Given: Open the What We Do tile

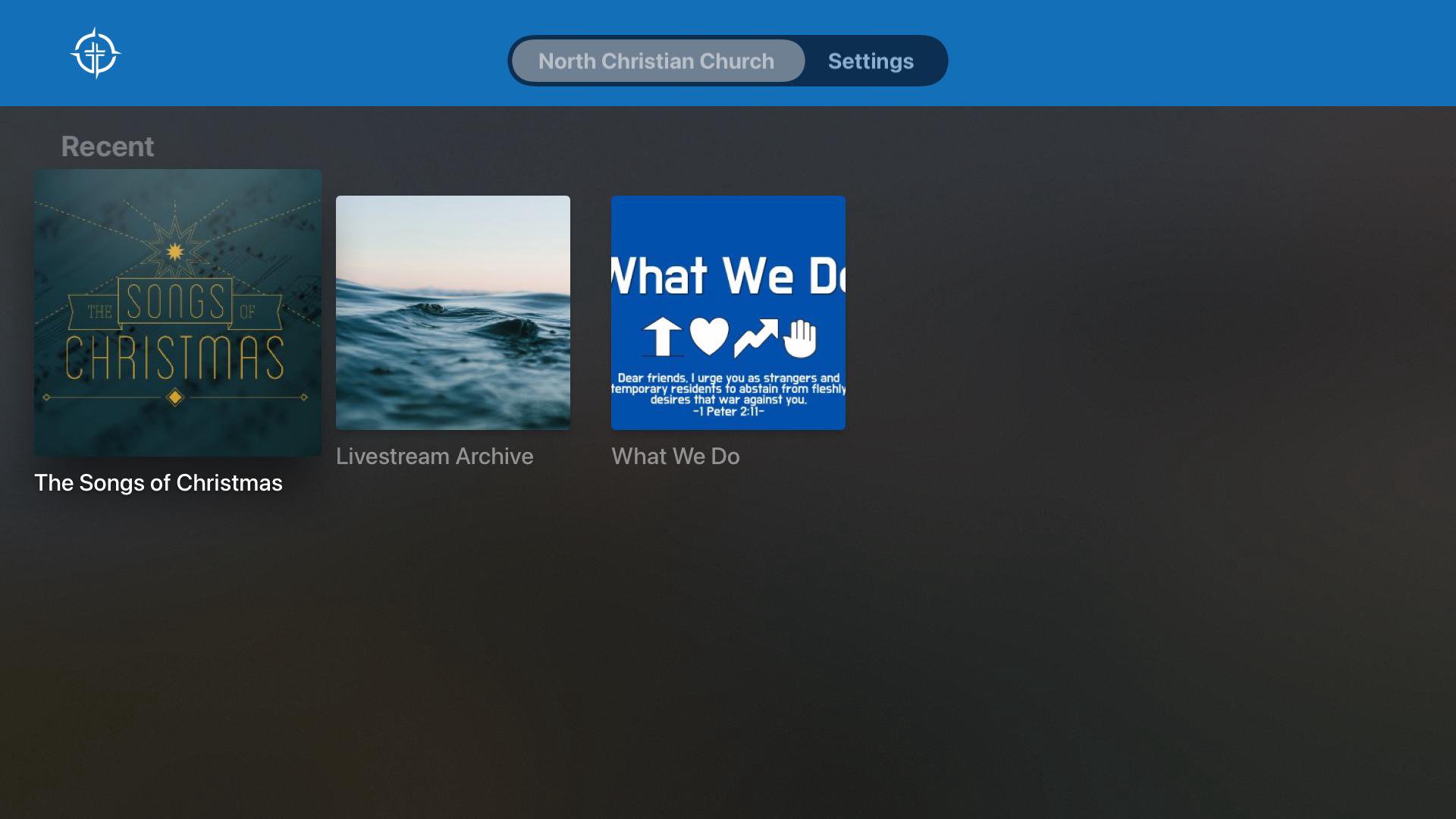Looking at the screenshot, I should coord(728,312).
